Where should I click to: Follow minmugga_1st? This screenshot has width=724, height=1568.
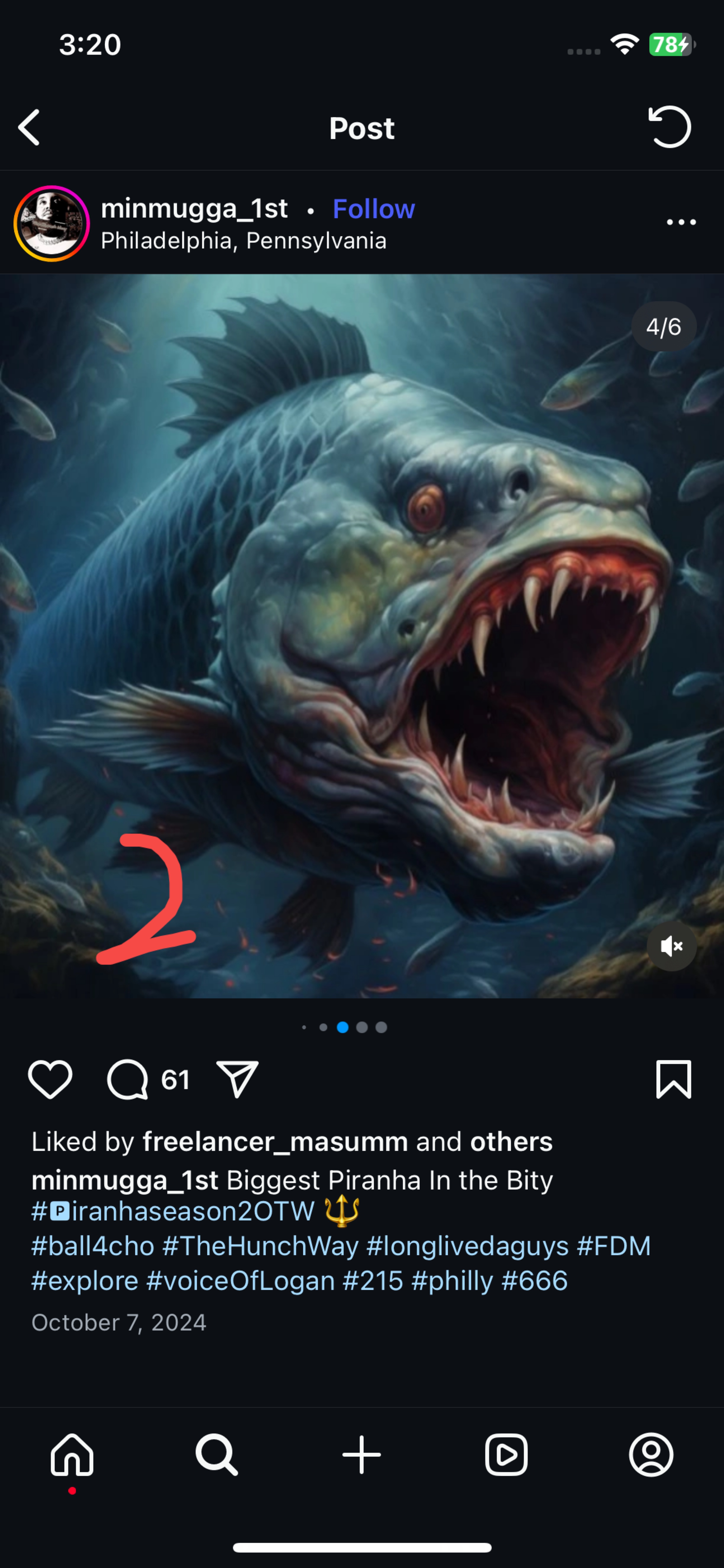click(373, 209)
